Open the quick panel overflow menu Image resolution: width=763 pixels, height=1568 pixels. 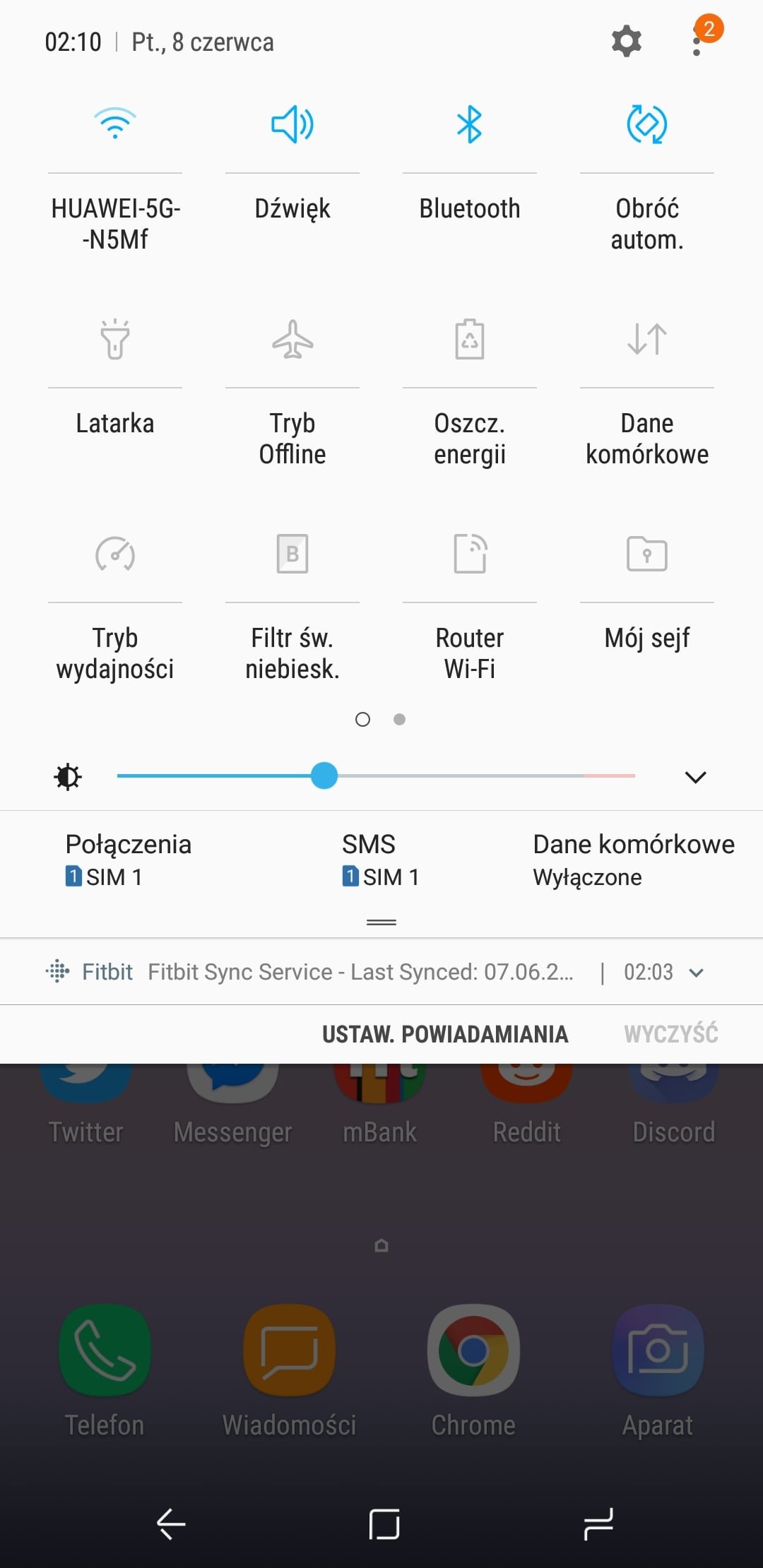pyautogui.click(x=697, y=42)
